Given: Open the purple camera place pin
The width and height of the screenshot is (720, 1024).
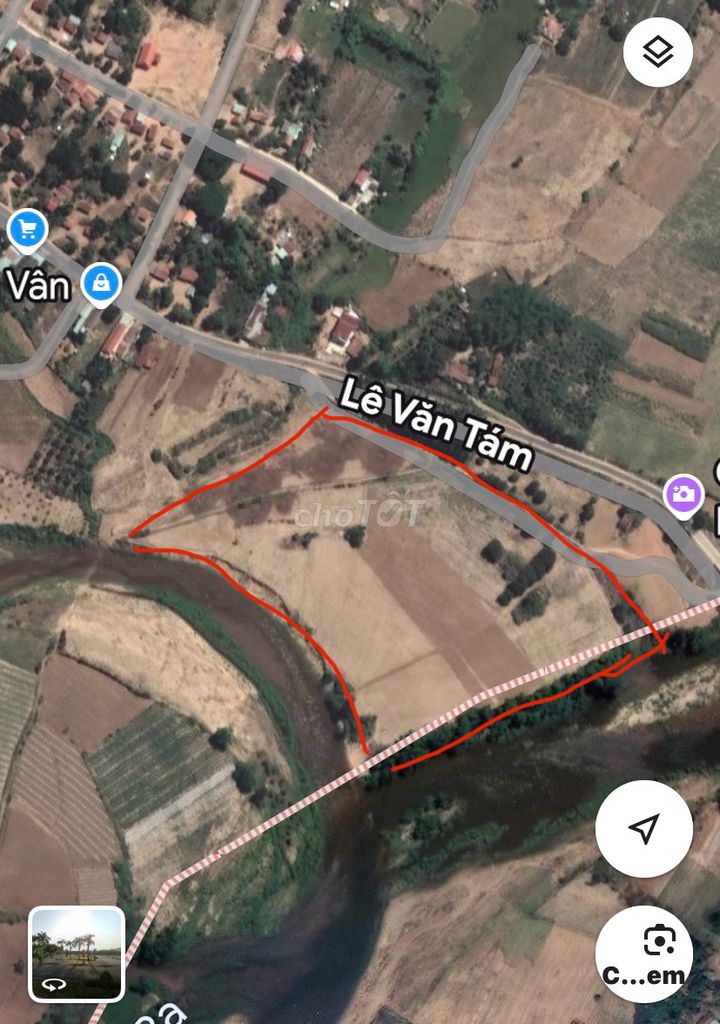Looking at the screenshot, I should pos(684,494).
